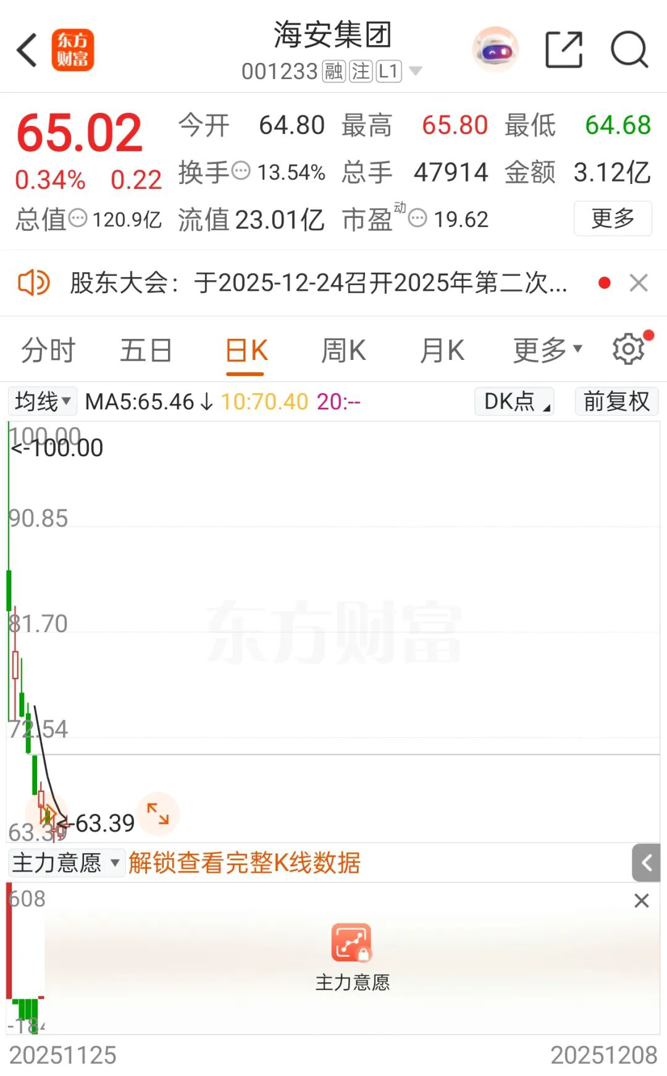
Task: Tap 解锁查看完整K线数据 link
Action: point(244,863)
